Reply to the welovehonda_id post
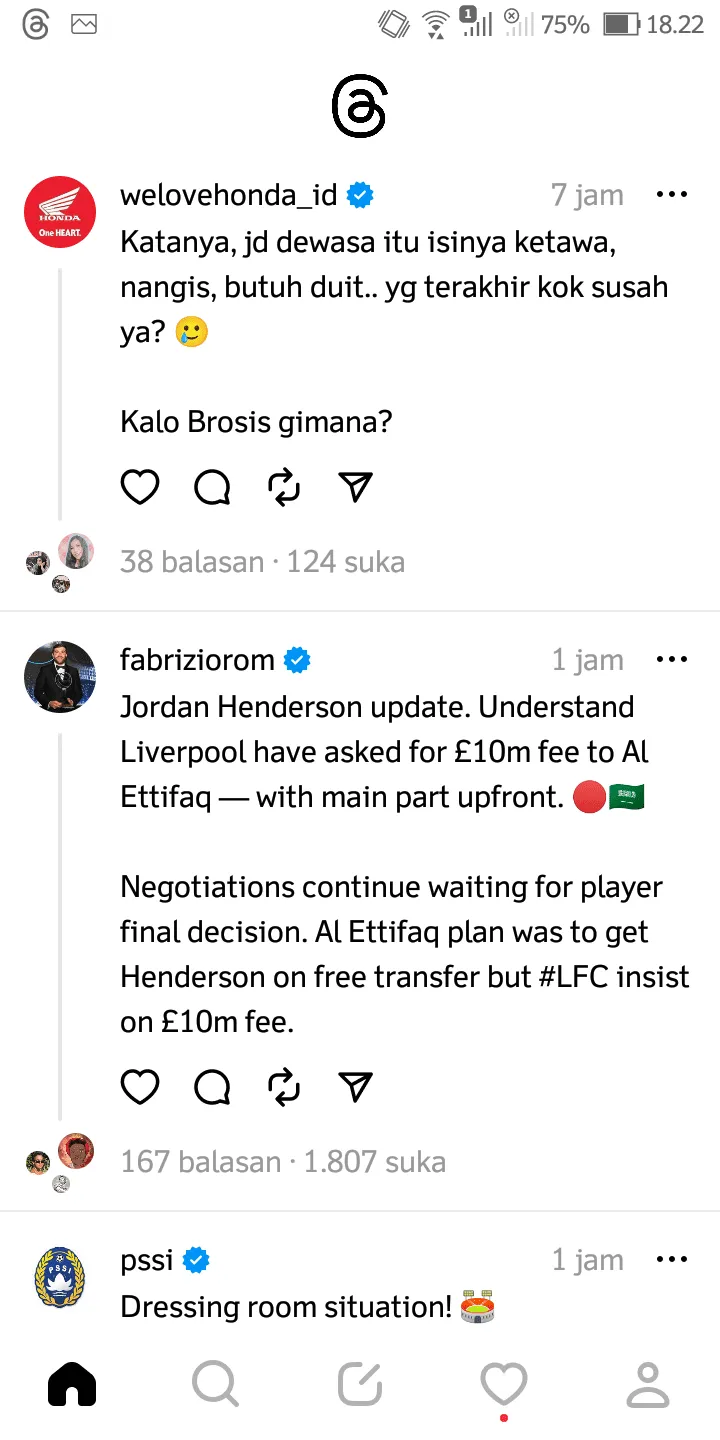 tap(212, 487)
